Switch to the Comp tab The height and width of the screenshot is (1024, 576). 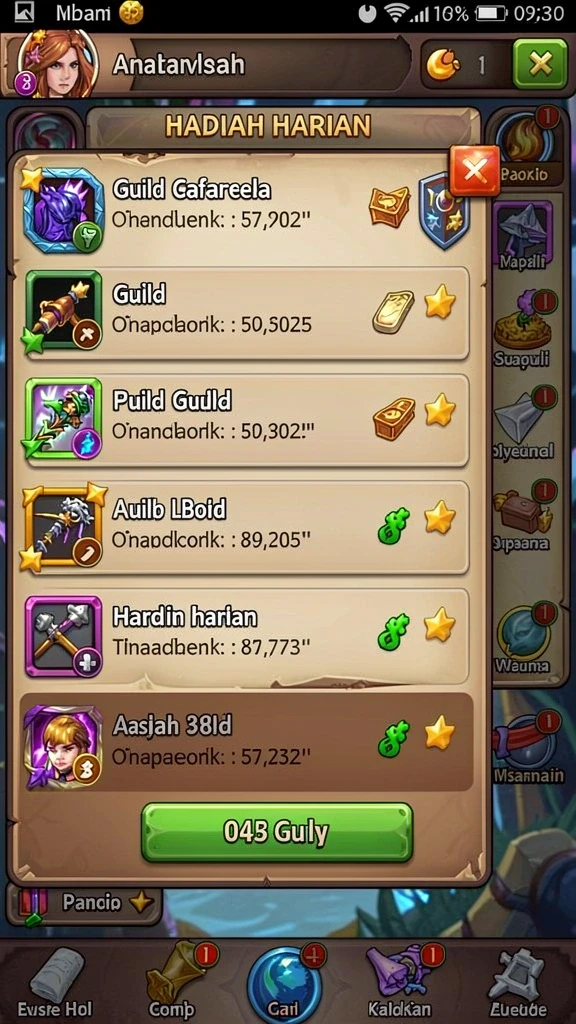[x=172, y=981]
